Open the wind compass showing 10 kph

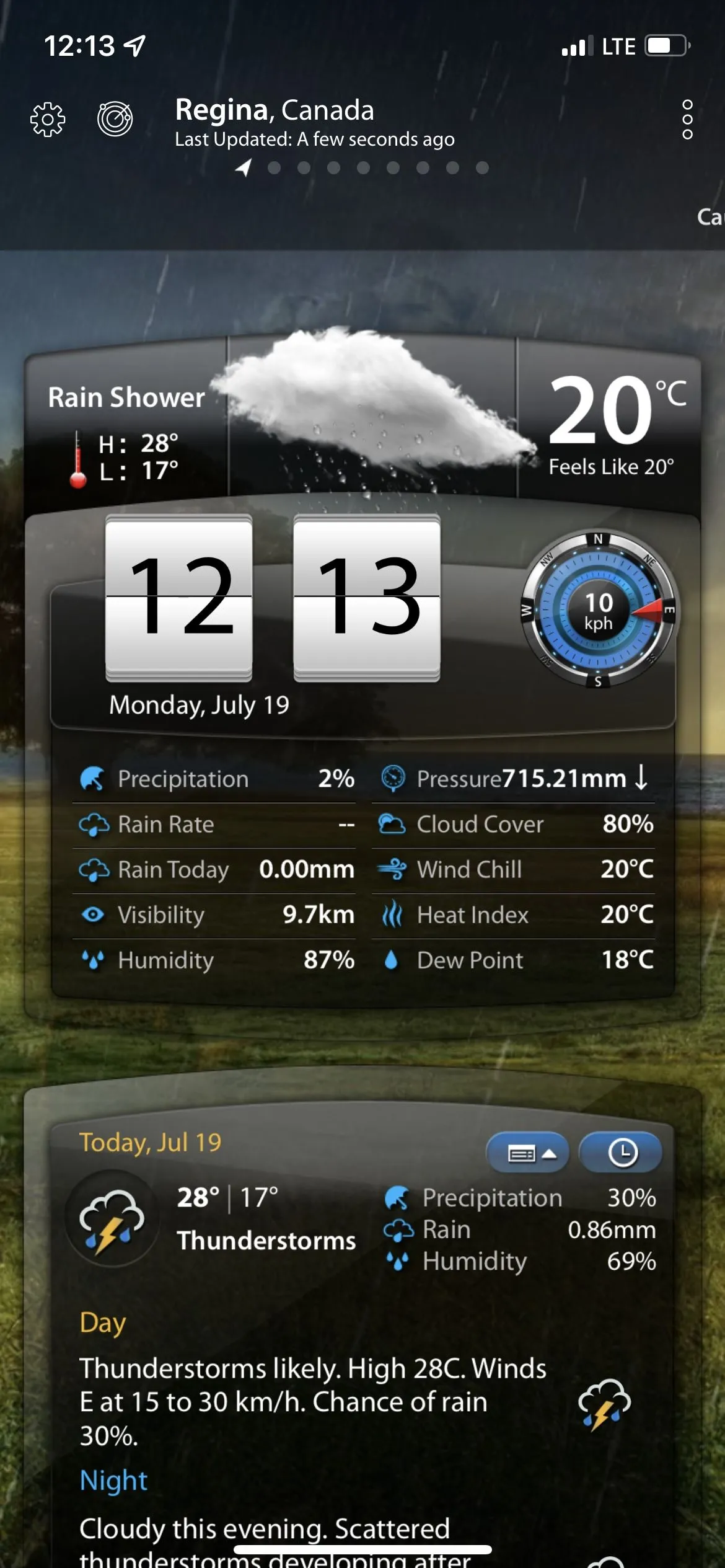tap(598, 610)
